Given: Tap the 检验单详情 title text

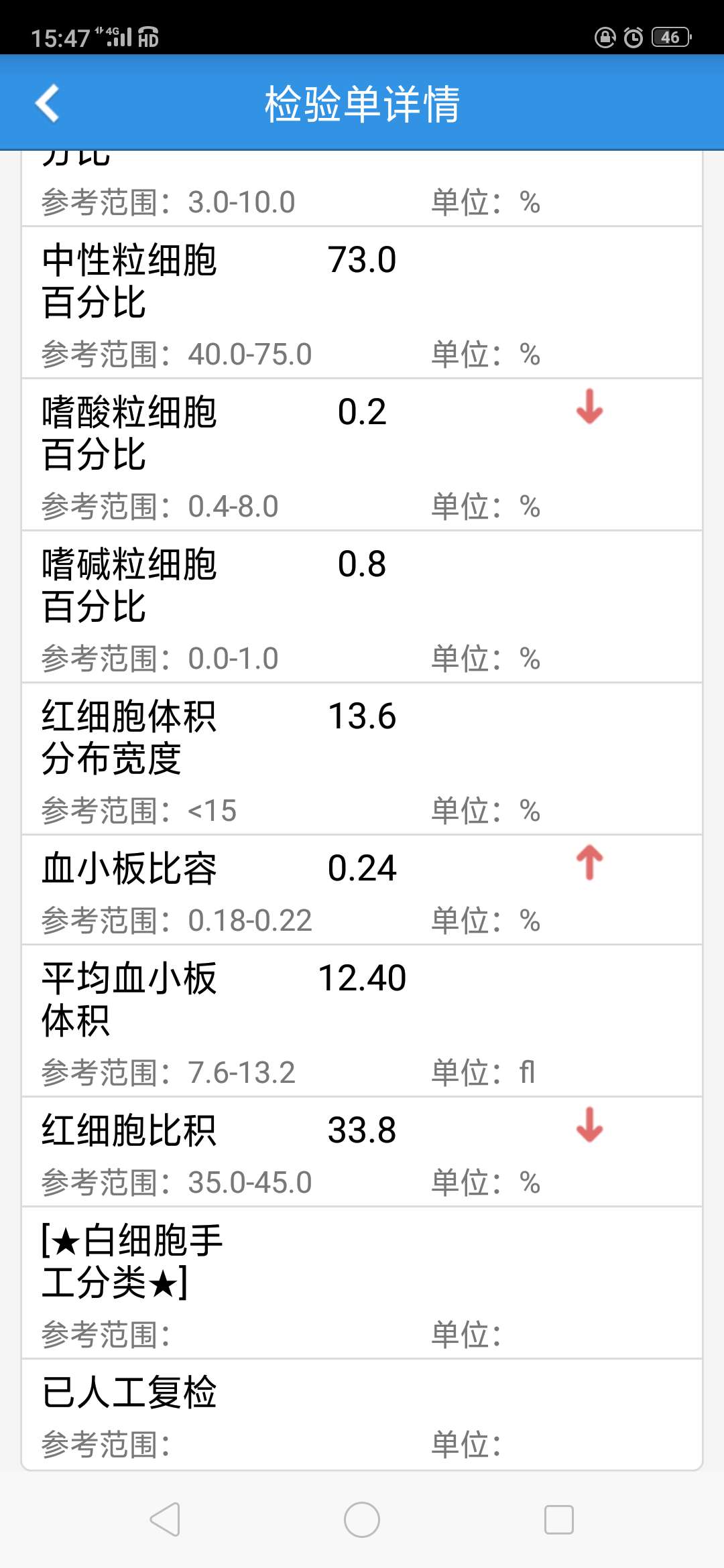Looking at the screenshot, I should pyautogui.click(x=362, y=104).
